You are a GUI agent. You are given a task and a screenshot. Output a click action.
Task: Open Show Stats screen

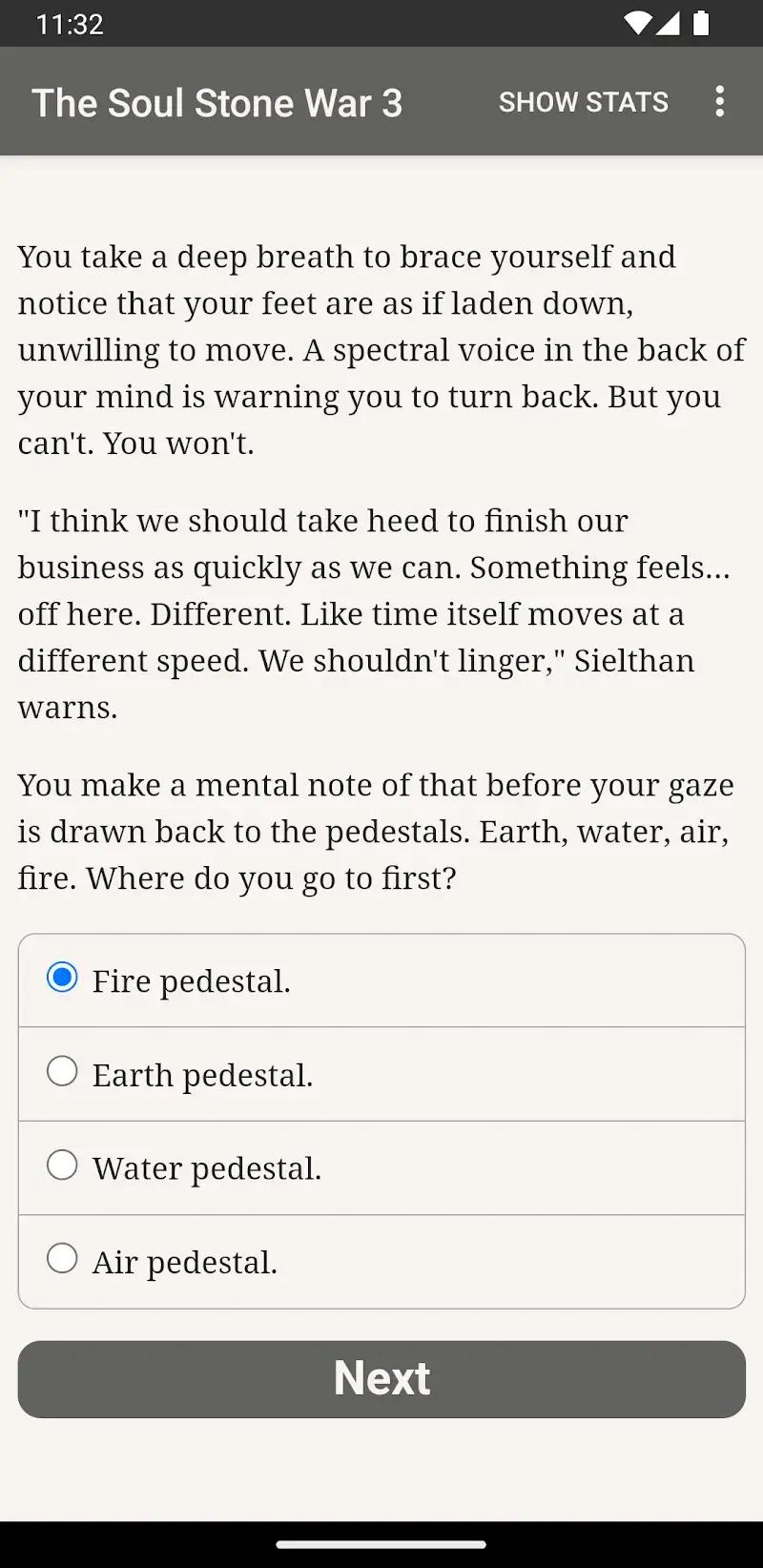point(583,102)
